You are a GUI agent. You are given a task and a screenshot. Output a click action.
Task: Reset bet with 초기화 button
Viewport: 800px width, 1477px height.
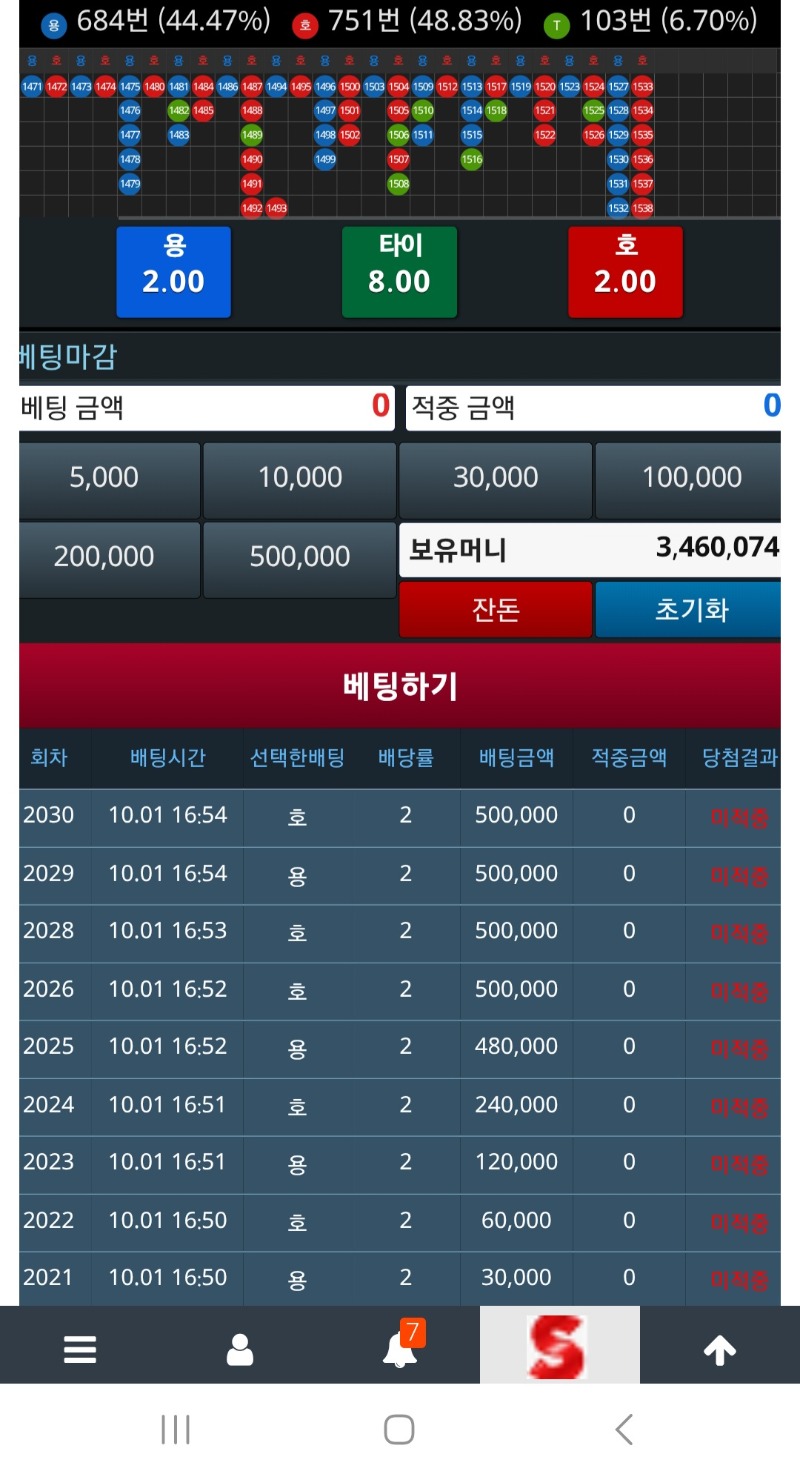click(689, 610)
